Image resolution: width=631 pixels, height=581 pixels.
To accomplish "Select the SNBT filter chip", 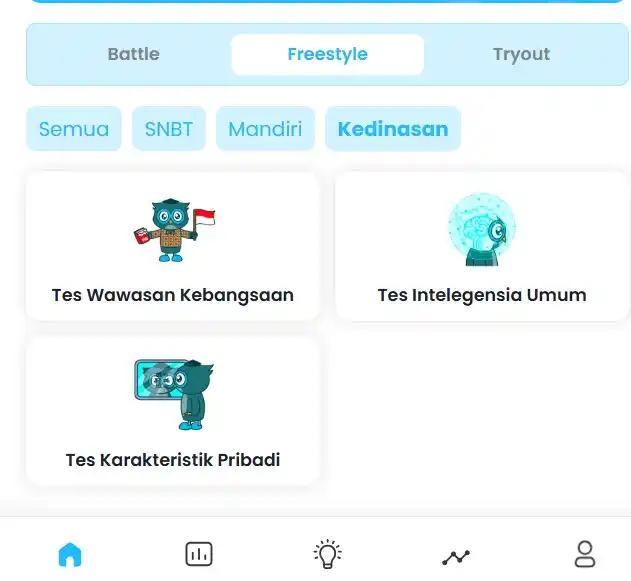I will pyautogui.click(x=168, y=129).
